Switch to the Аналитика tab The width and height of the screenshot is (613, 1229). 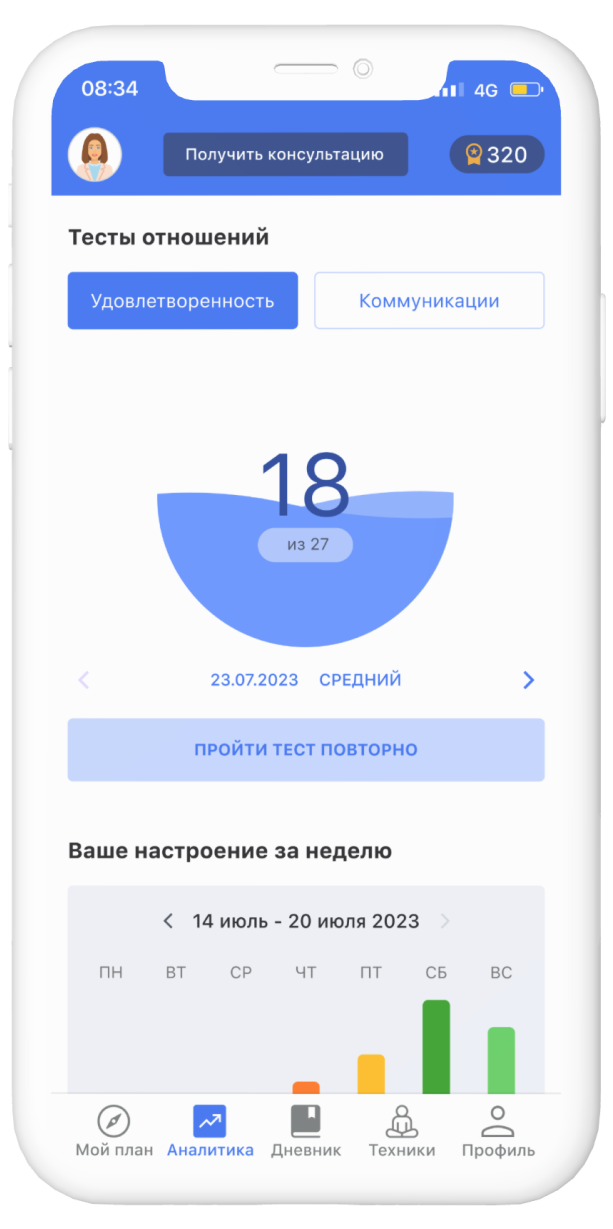(210, 1132)
